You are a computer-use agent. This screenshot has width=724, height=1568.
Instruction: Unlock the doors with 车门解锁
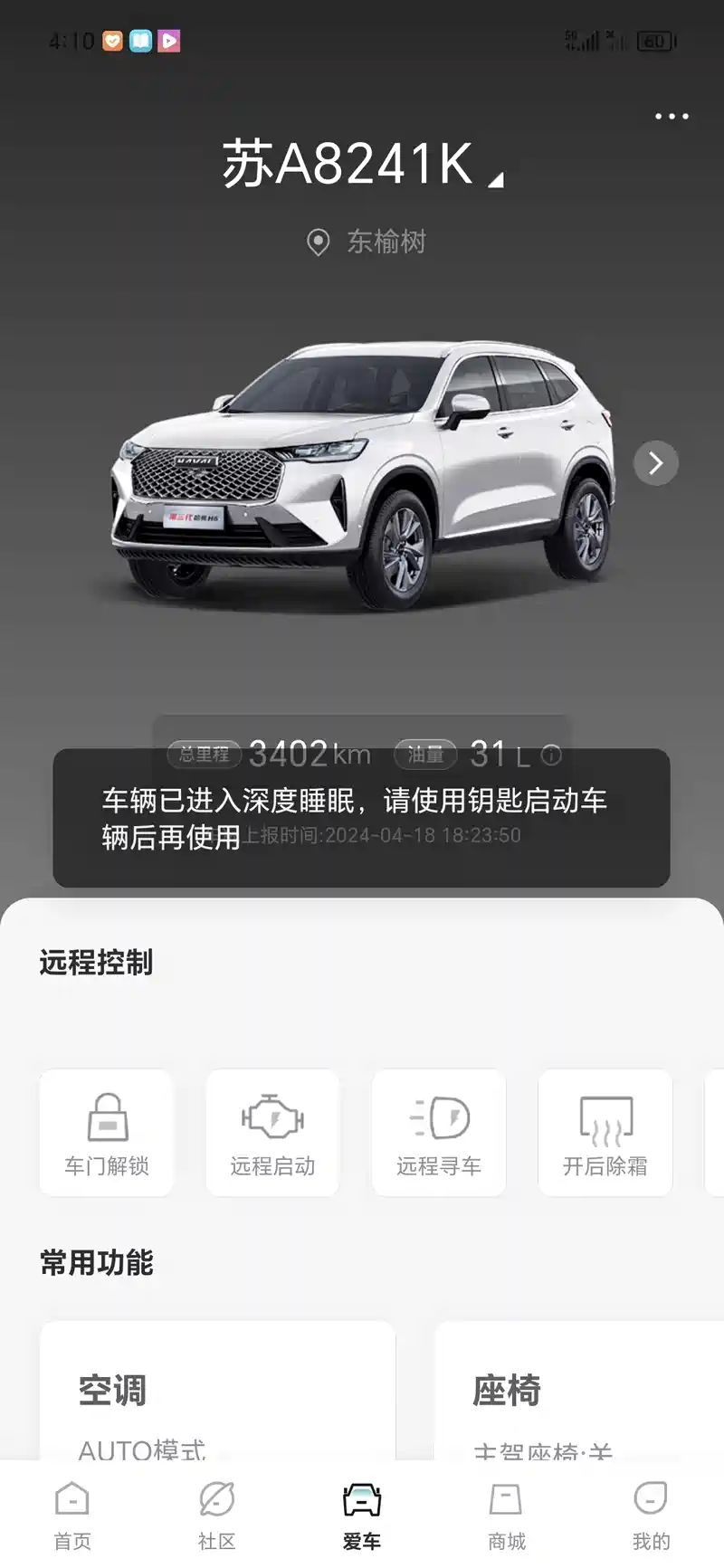click(107, 1133)
